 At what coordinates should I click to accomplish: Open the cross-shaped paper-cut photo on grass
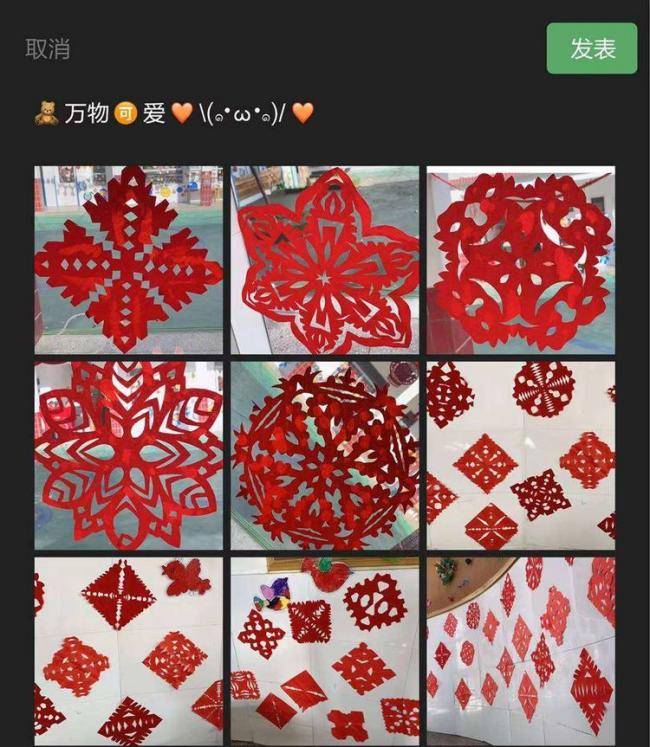[x=129, y=259]
